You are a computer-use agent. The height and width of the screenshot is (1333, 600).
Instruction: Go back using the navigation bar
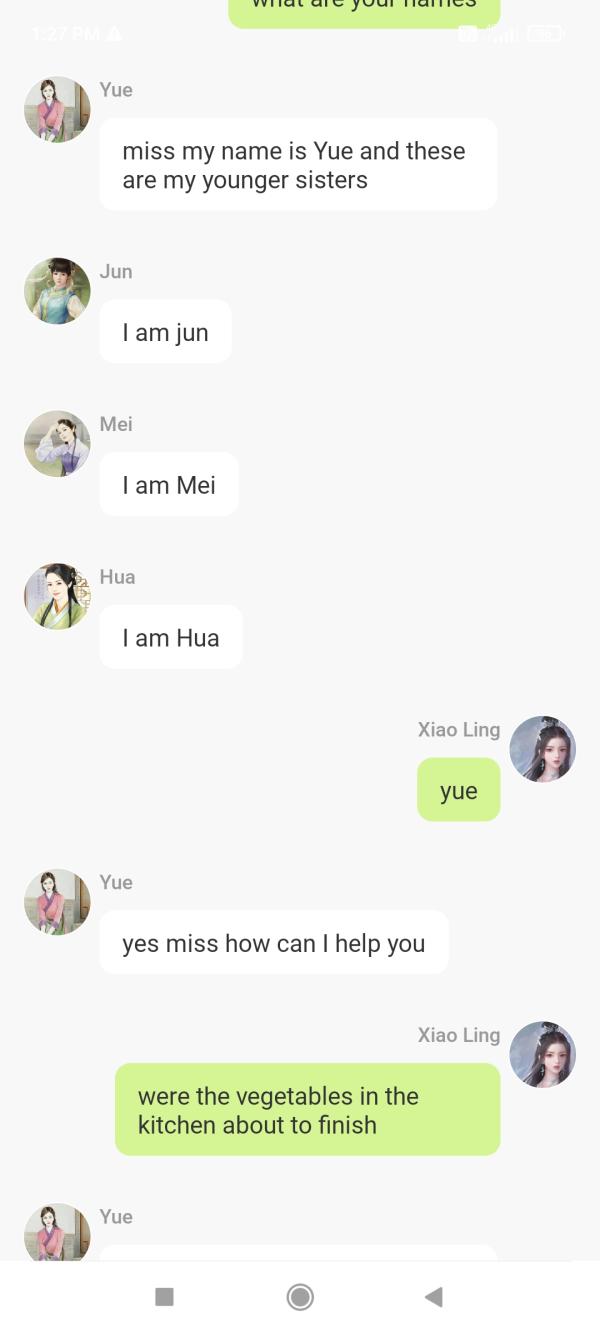coord(433,1297)
